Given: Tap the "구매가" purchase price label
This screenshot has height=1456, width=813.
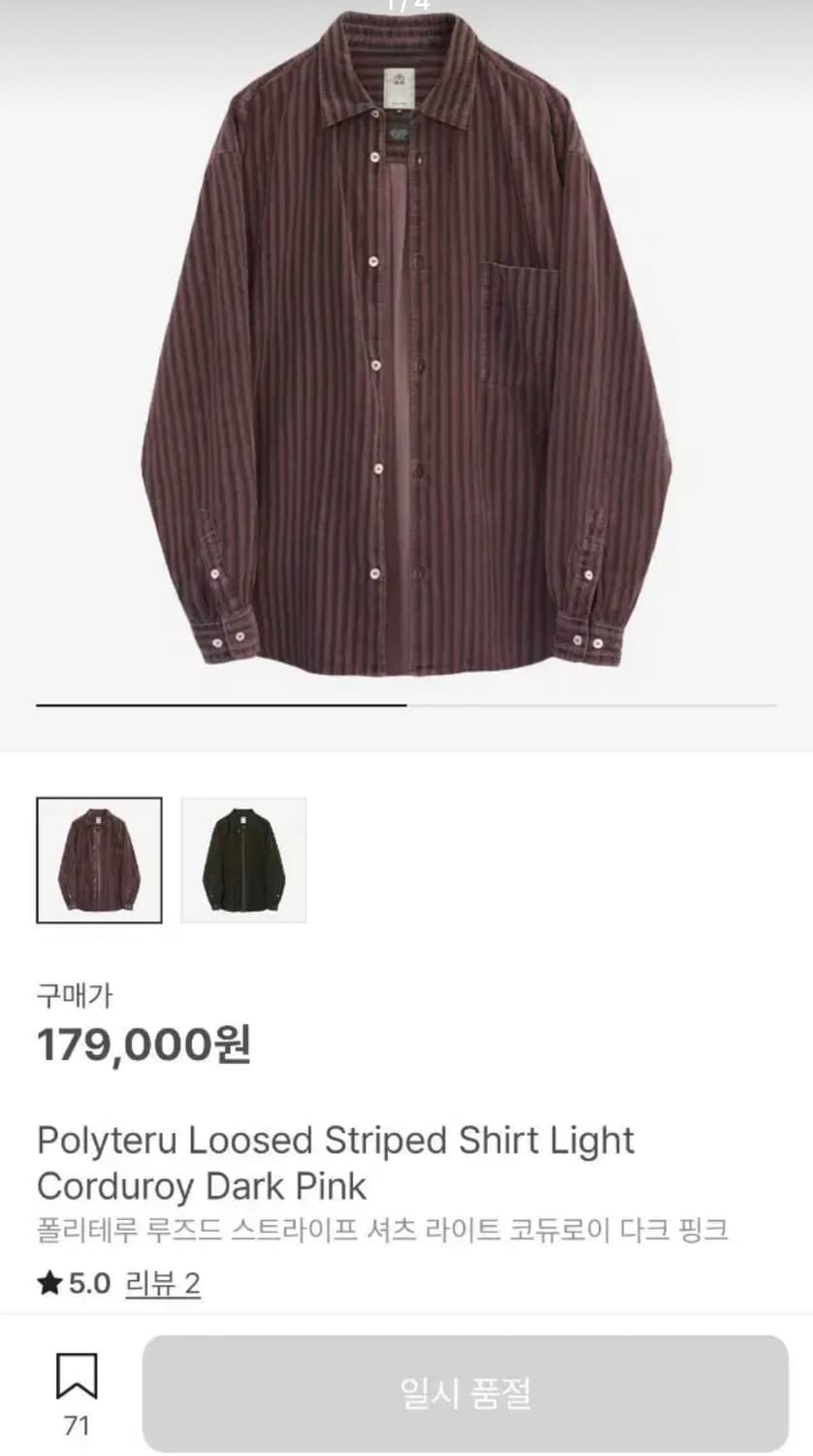Looking at the screenshot, I should click(65, 994).
